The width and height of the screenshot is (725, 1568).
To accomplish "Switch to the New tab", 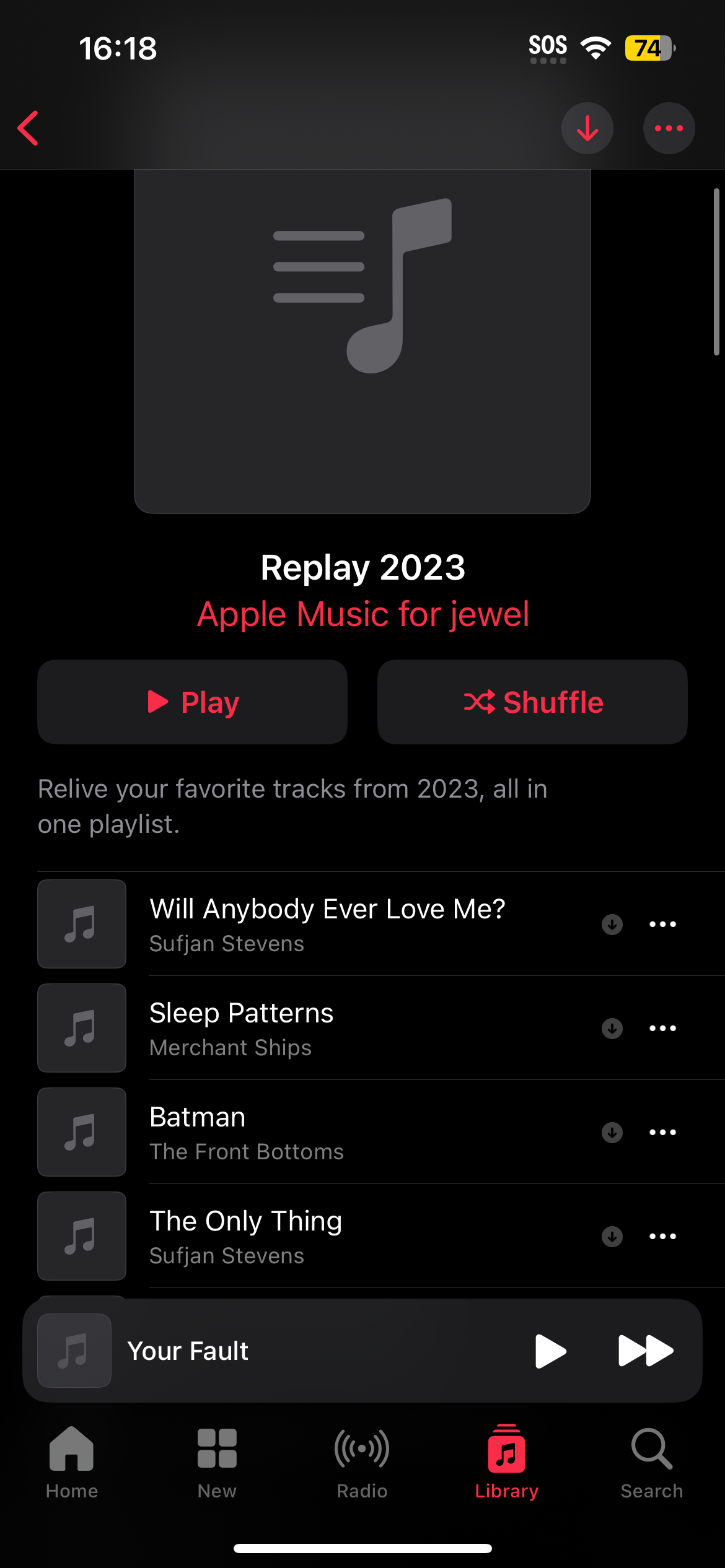I will click(217, 1461).
